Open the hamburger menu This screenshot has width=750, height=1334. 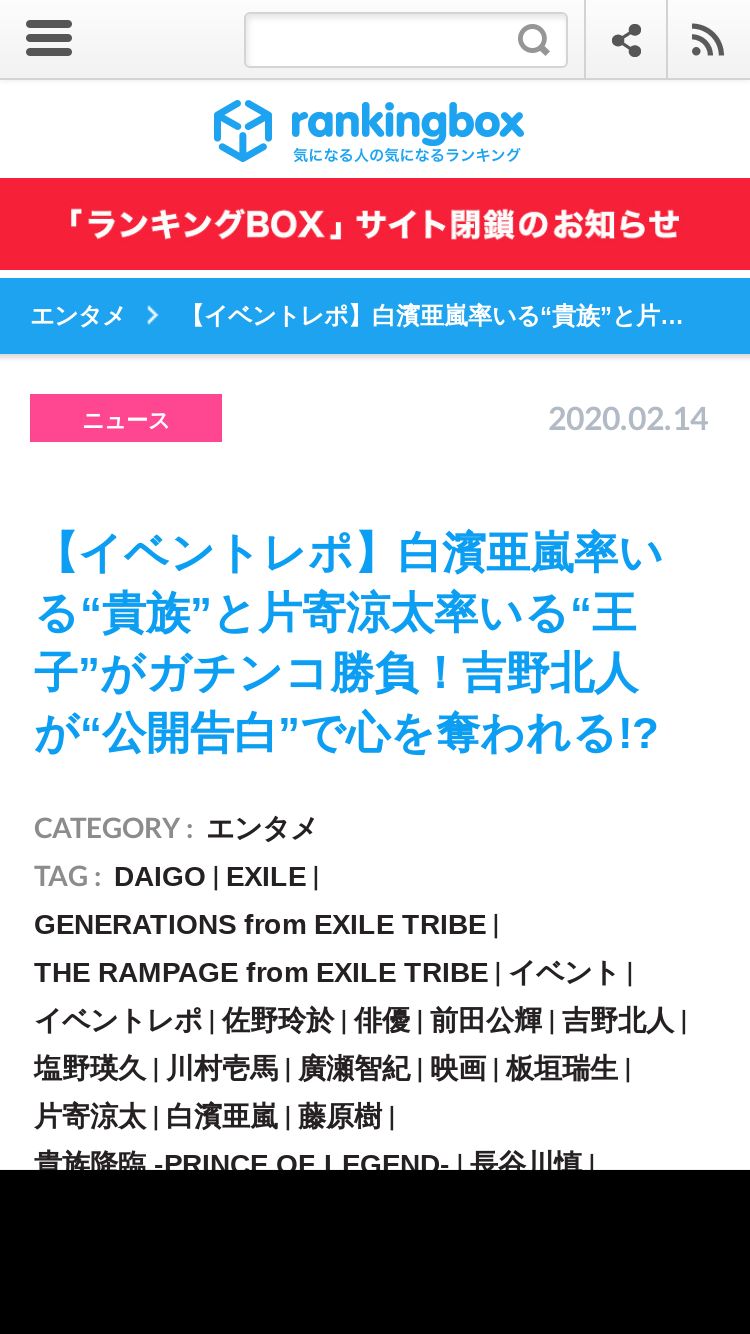click(49, 39)
